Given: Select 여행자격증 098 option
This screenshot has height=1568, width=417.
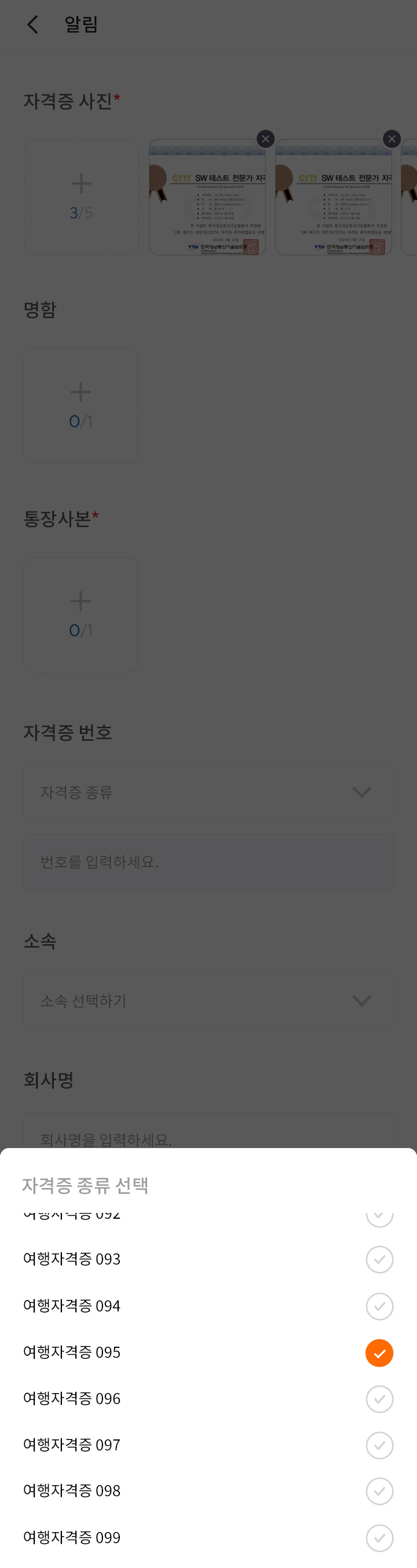Looking at the screenshot, I should coord(207,1491).
